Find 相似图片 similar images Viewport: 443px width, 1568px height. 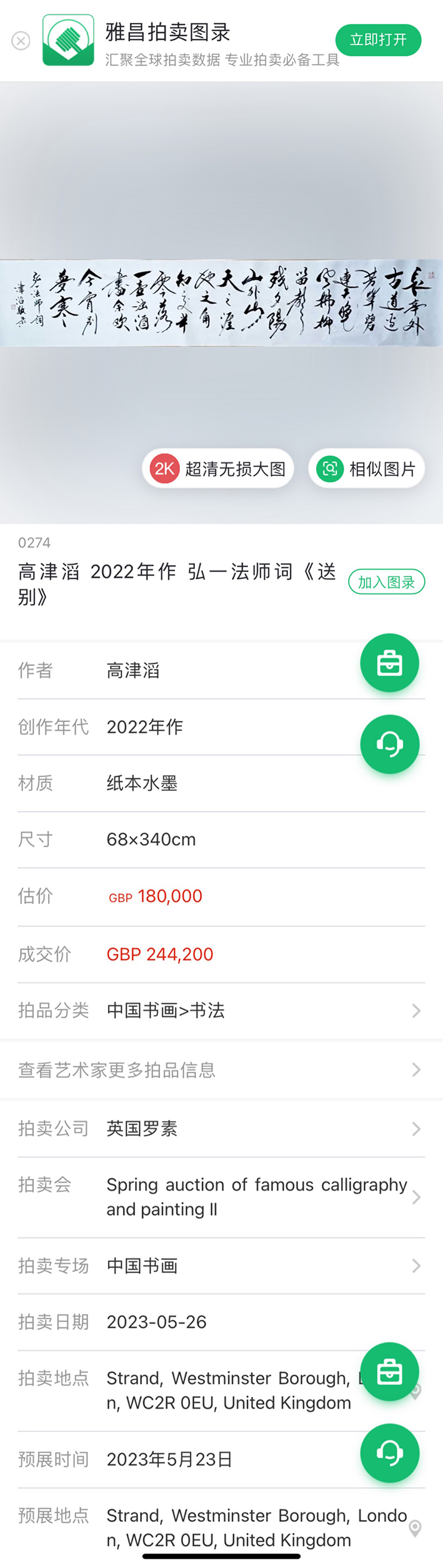(366, 469)
